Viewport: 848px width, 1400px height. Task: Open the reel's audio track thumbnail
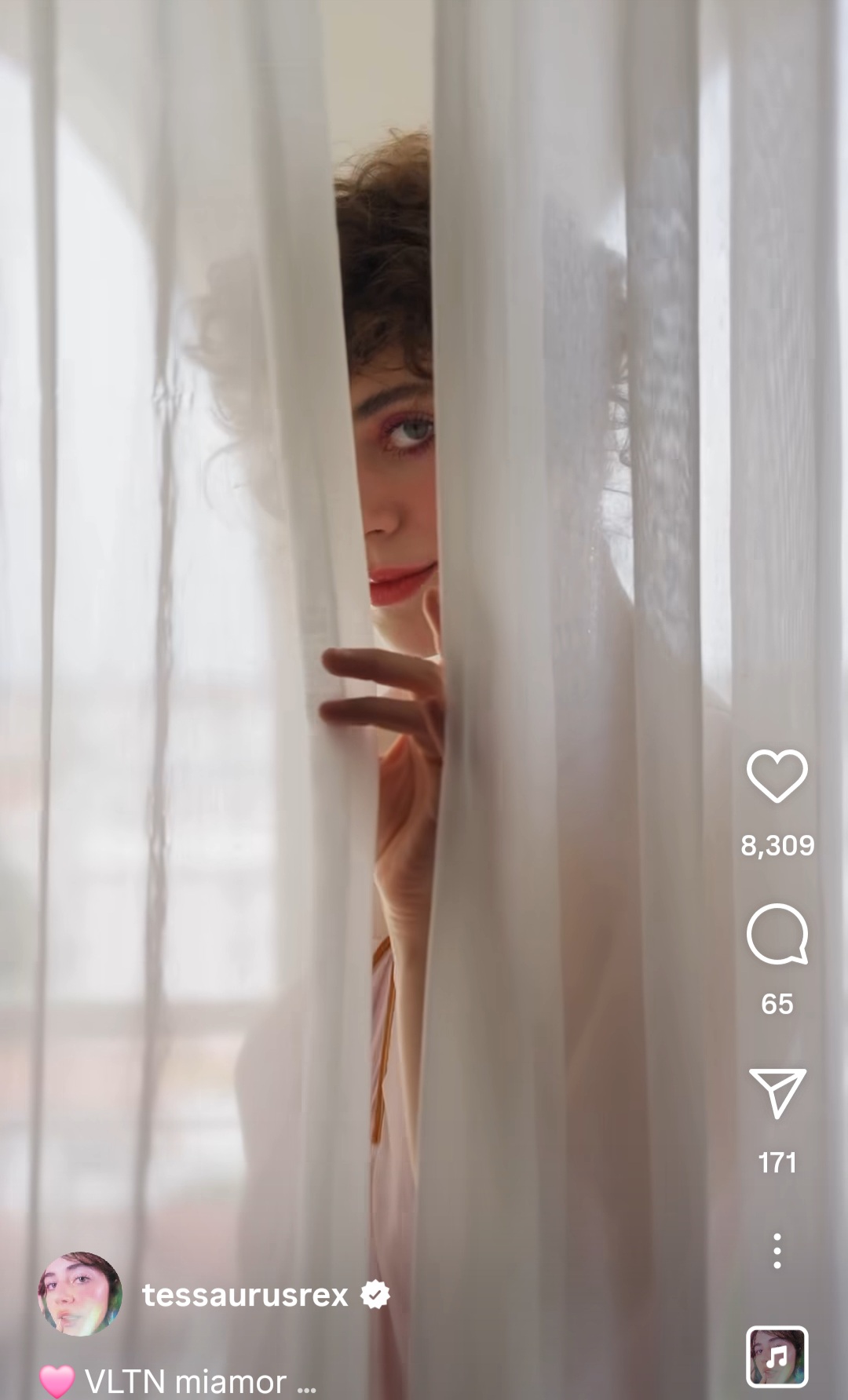click(x=777, y=1357)
